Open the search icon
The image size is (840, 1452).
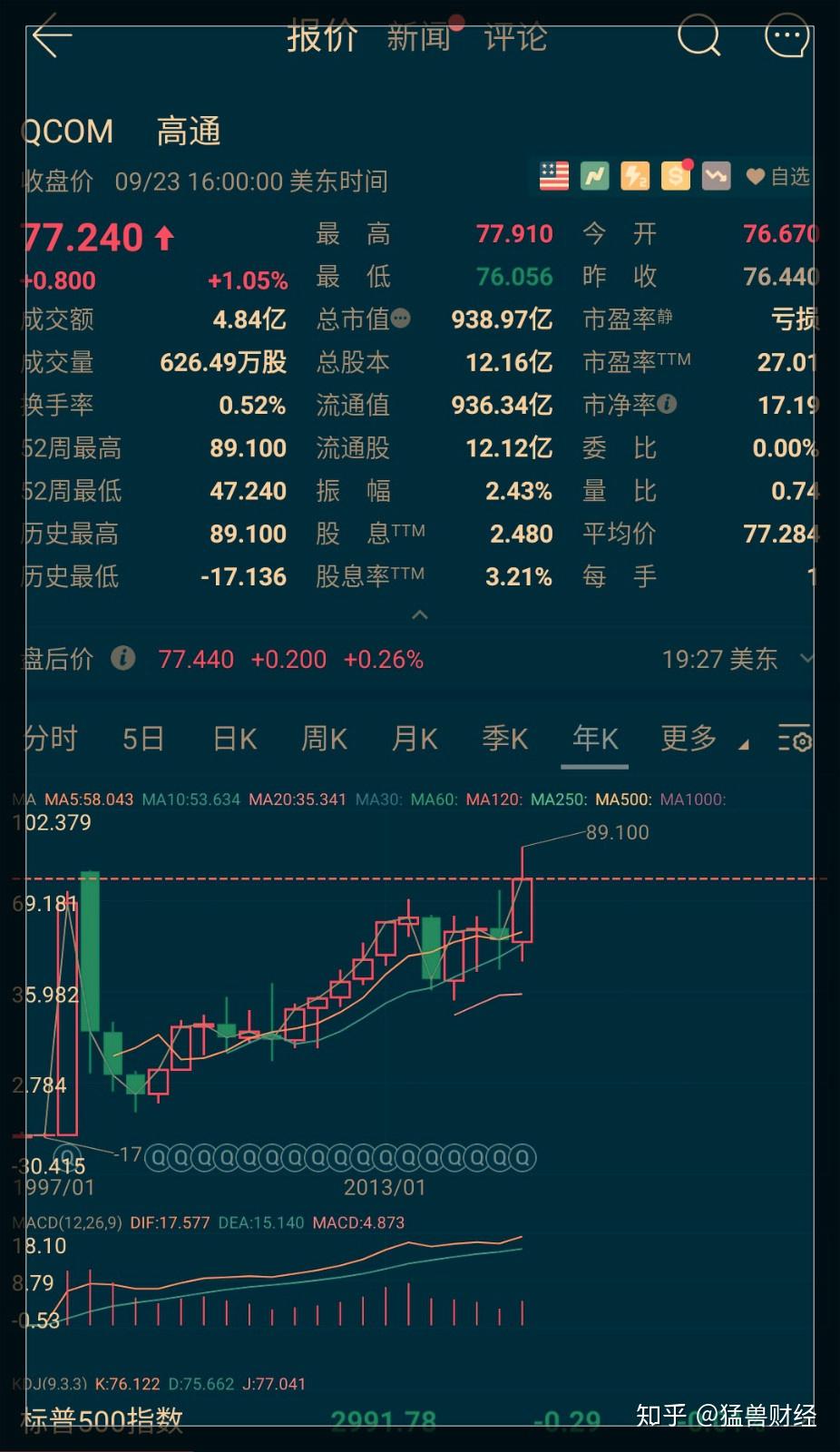(698, 36)
